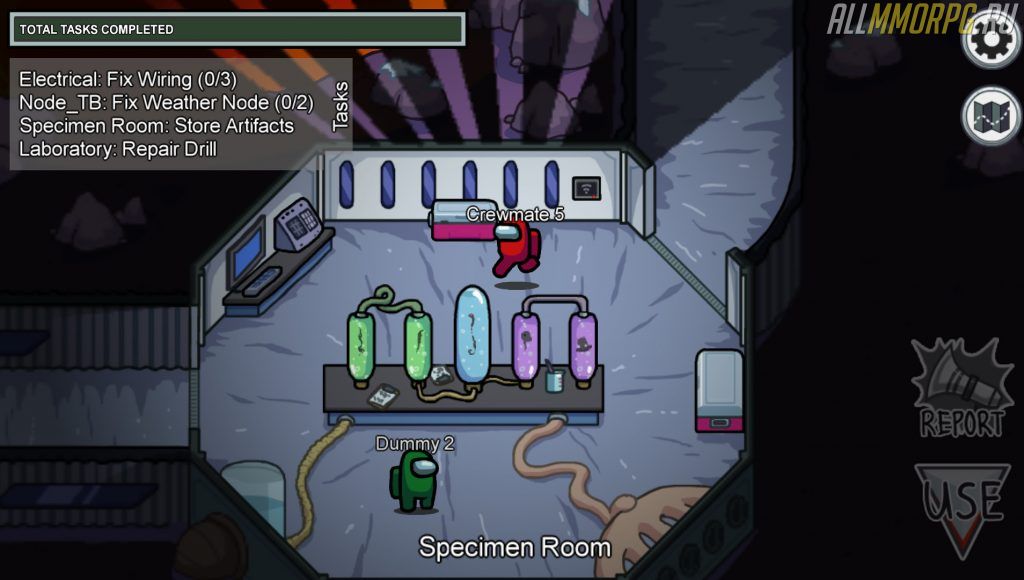Collapse the Tasks panel tab
Viewport: 1024px width, 580px height.
340,108
